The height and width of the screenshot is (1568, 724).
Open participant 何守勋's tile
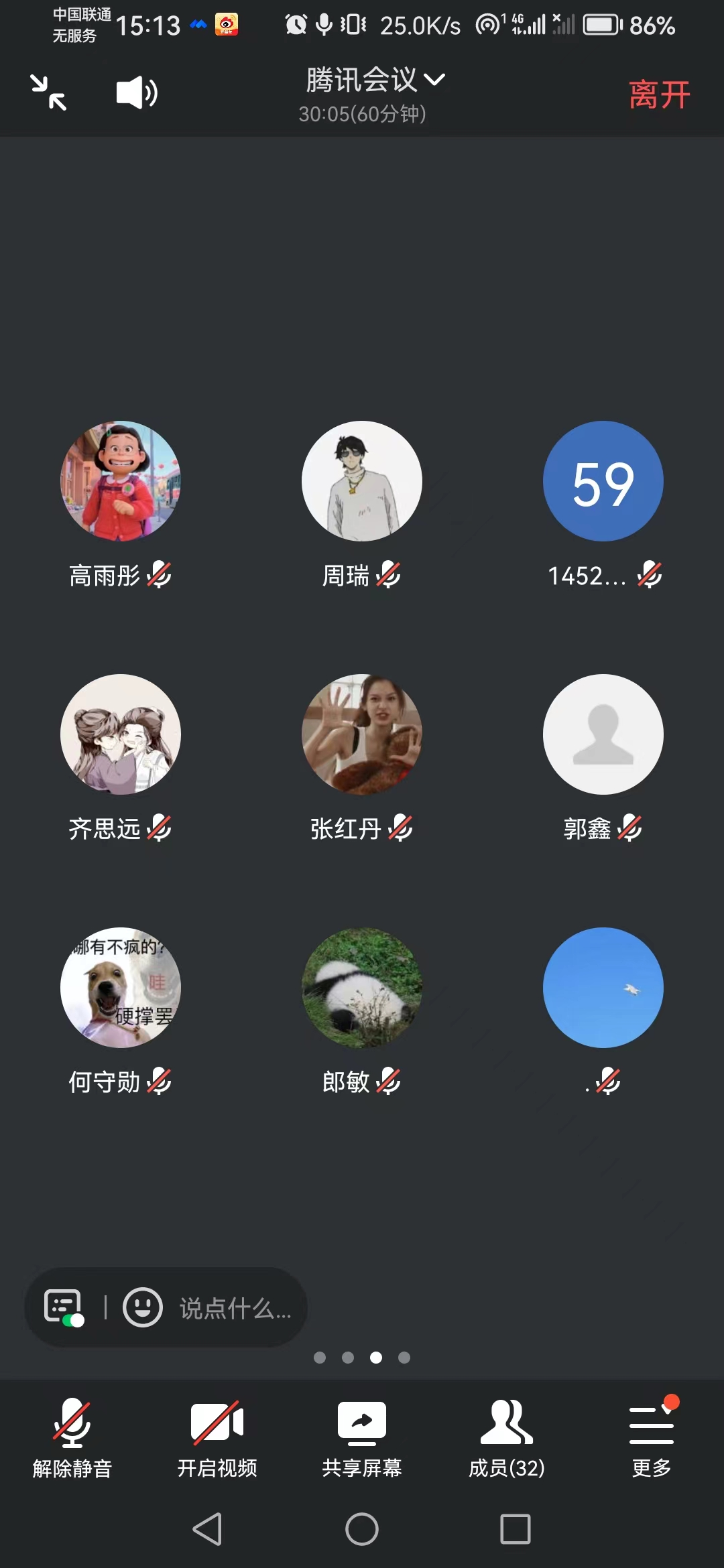121,988
